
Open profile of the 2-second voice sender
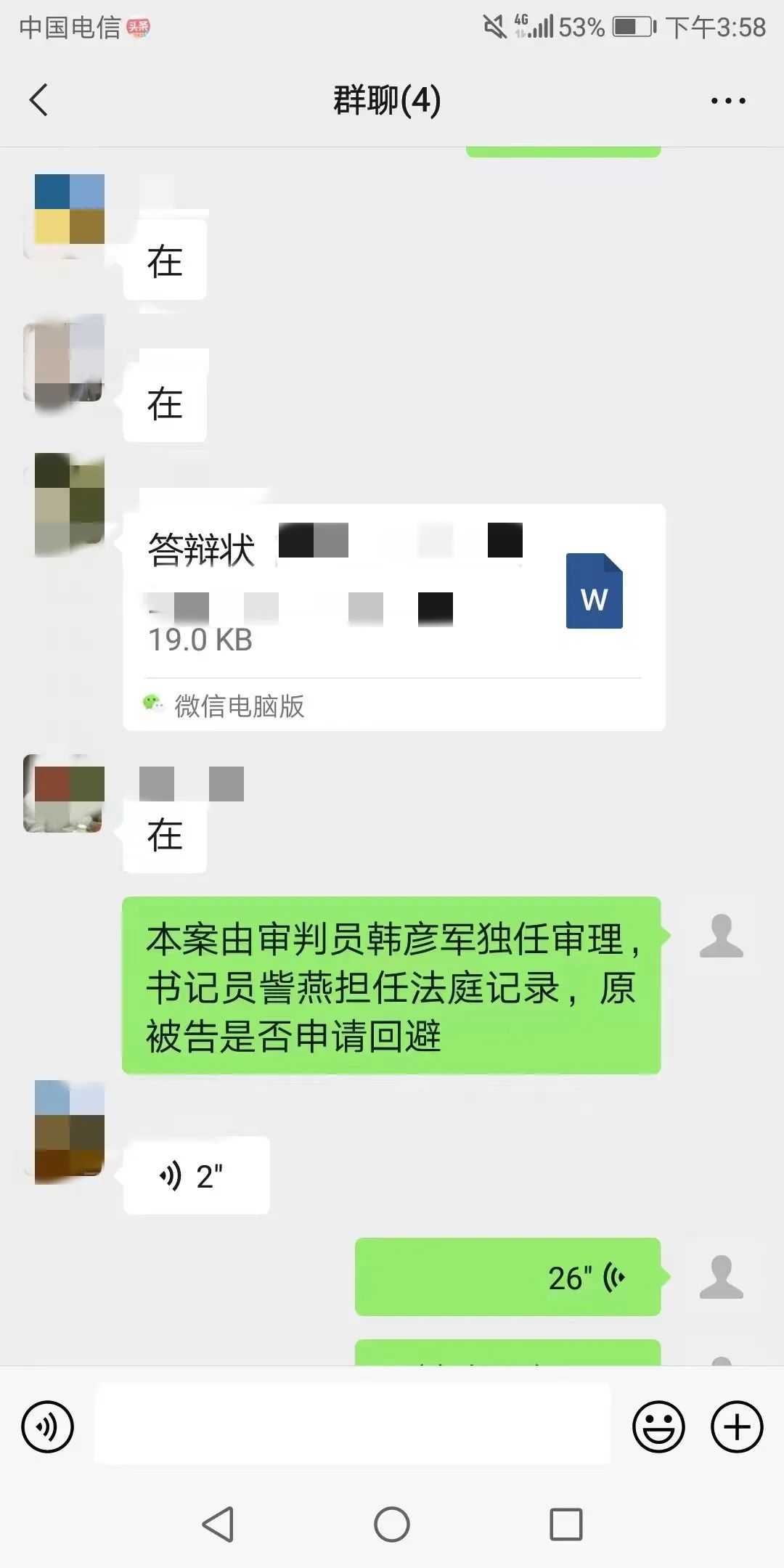click(x=70, y=1131)
